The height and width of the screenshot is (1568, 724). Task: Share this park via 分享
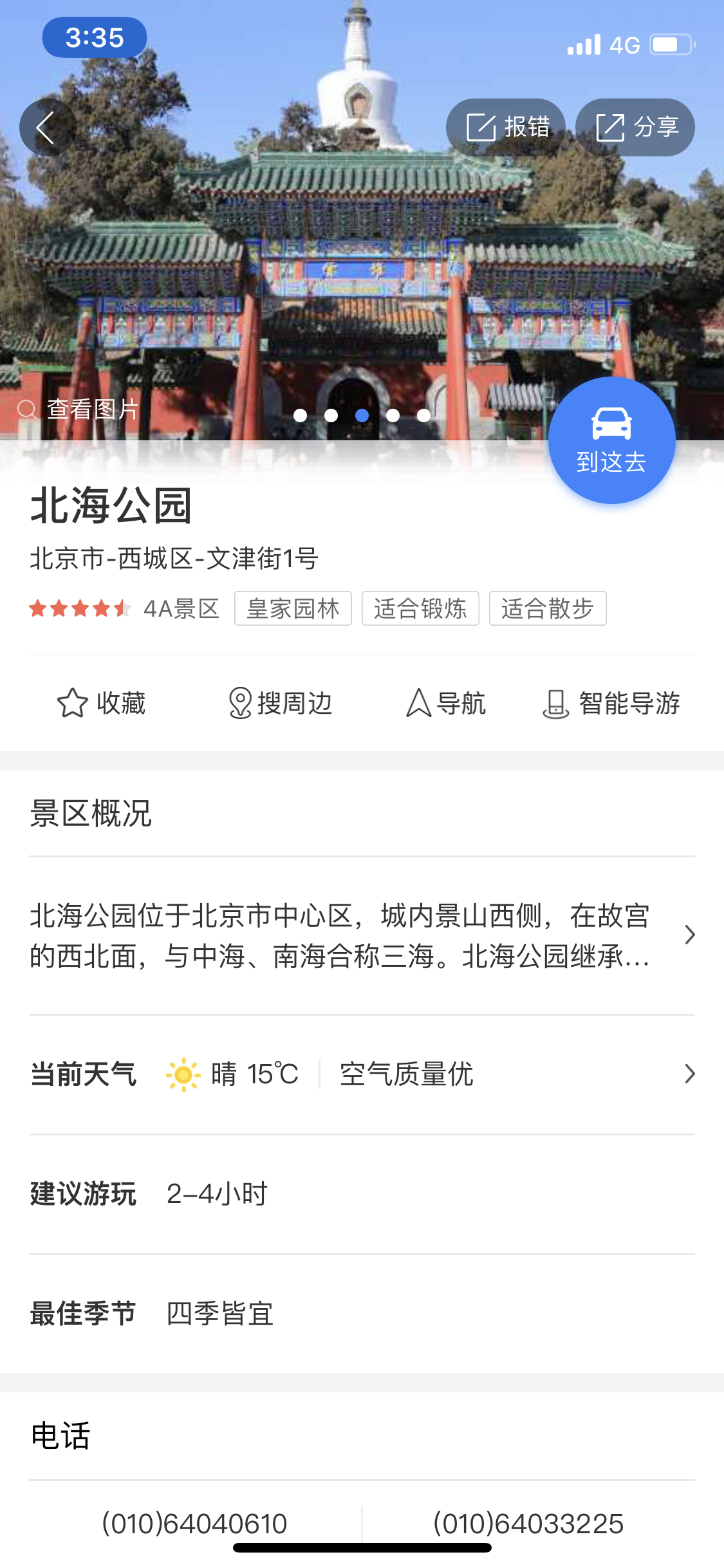pyautogui.click(x=635, y=127)
